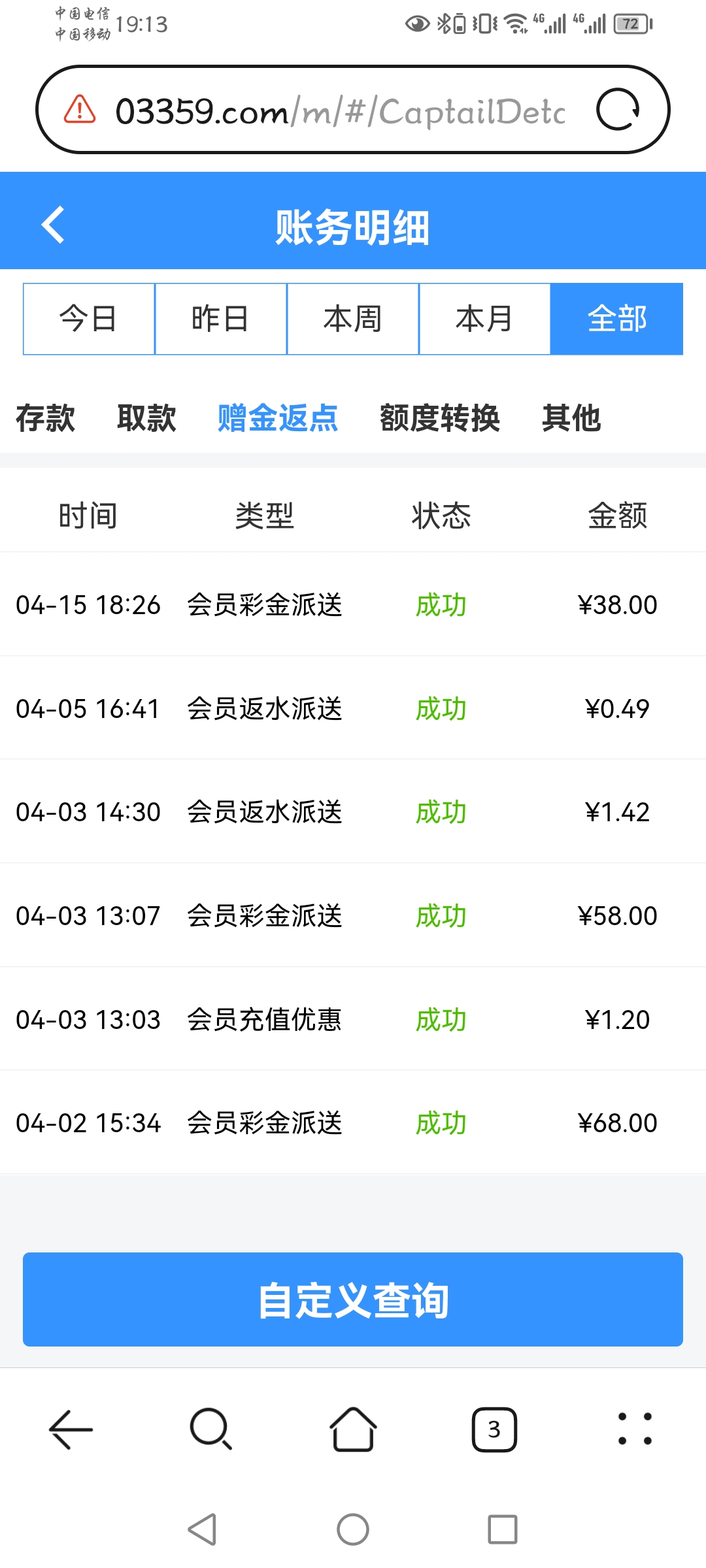Viewport: 706px width, 1568px height.
Task: Select the 本月 filter tab
Action: (x=485, y=319)
